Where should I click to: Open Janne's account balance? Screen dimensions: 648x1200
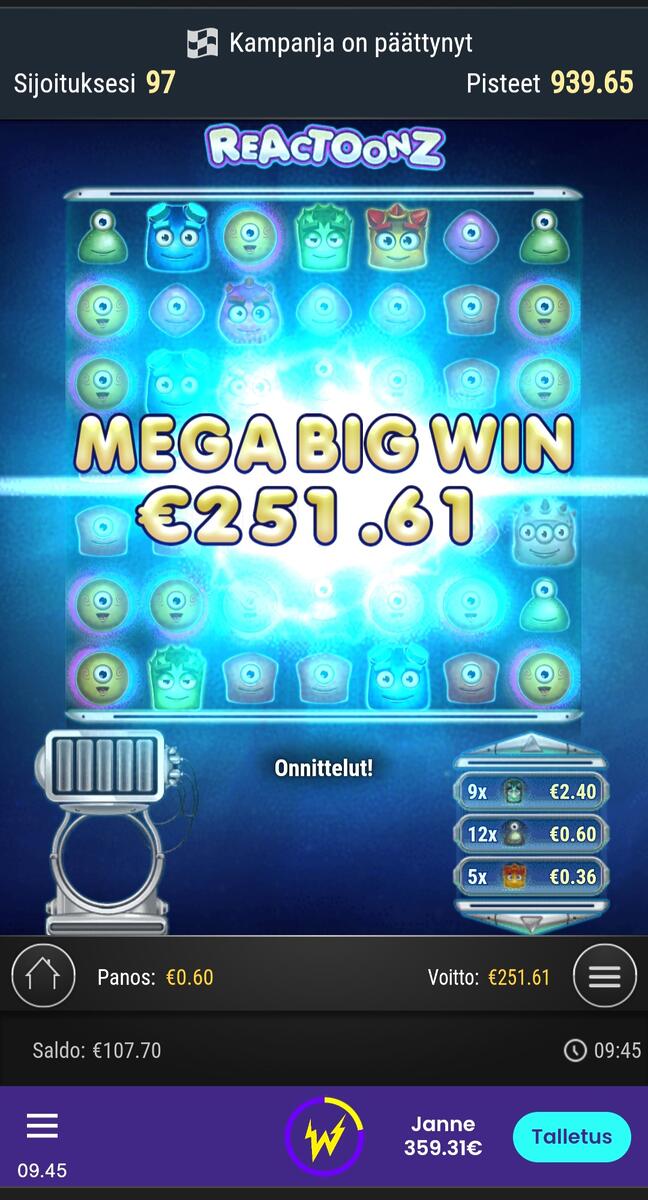[x=442, y=1137]
